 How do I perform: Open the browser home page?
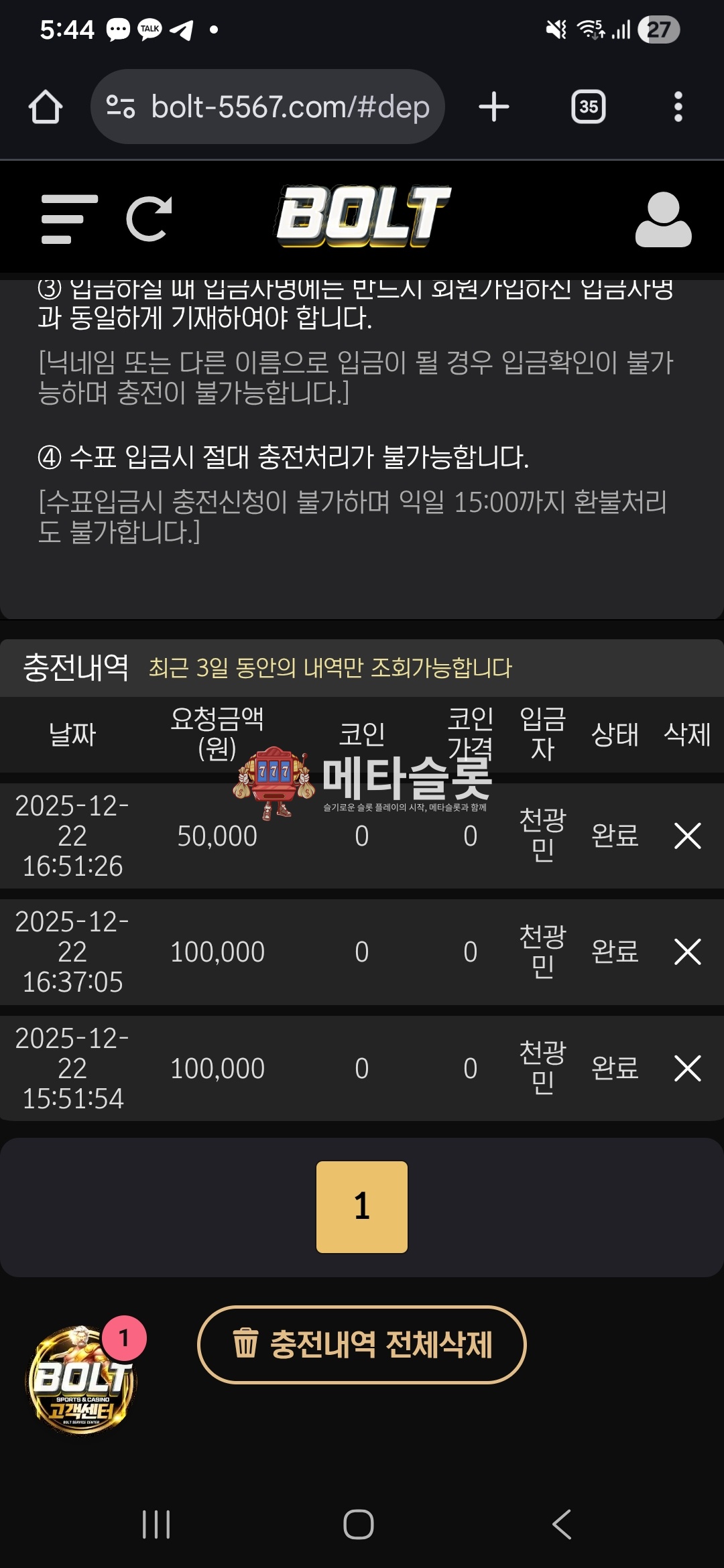click(46, 107)
